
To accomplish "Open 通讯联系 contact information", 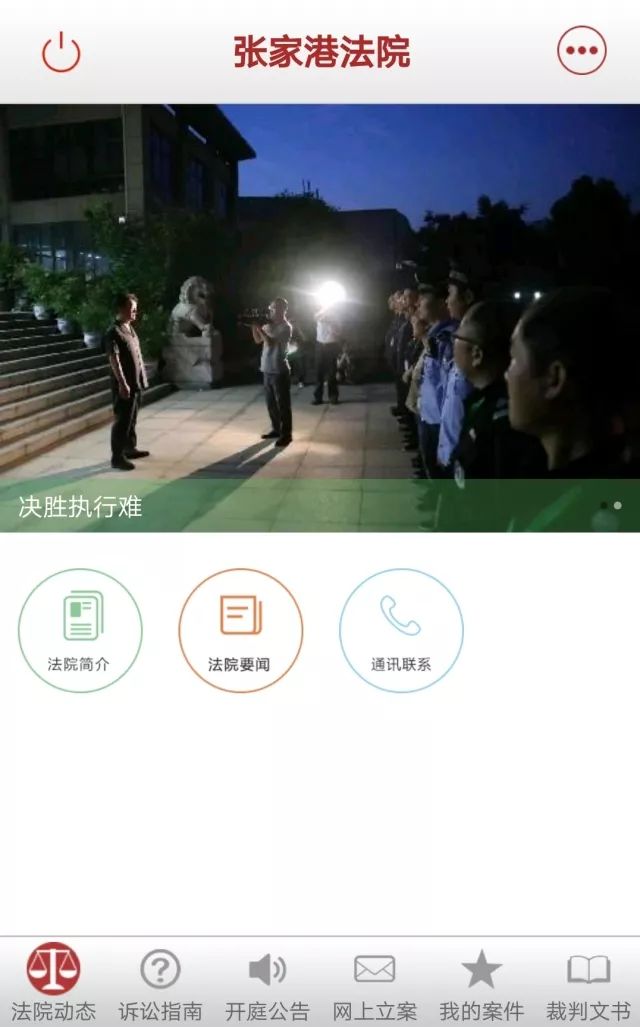I will [401, 631].
